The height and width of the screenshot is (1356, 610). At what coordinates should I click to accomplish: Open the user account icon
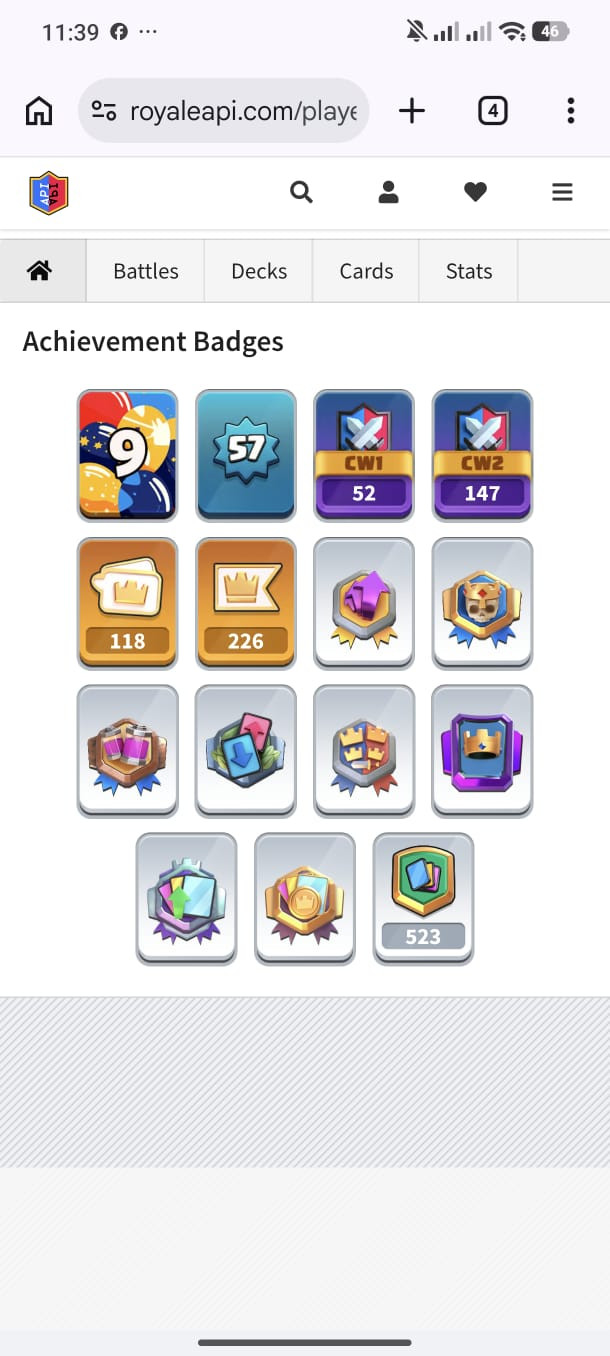(x=389, y=192)
